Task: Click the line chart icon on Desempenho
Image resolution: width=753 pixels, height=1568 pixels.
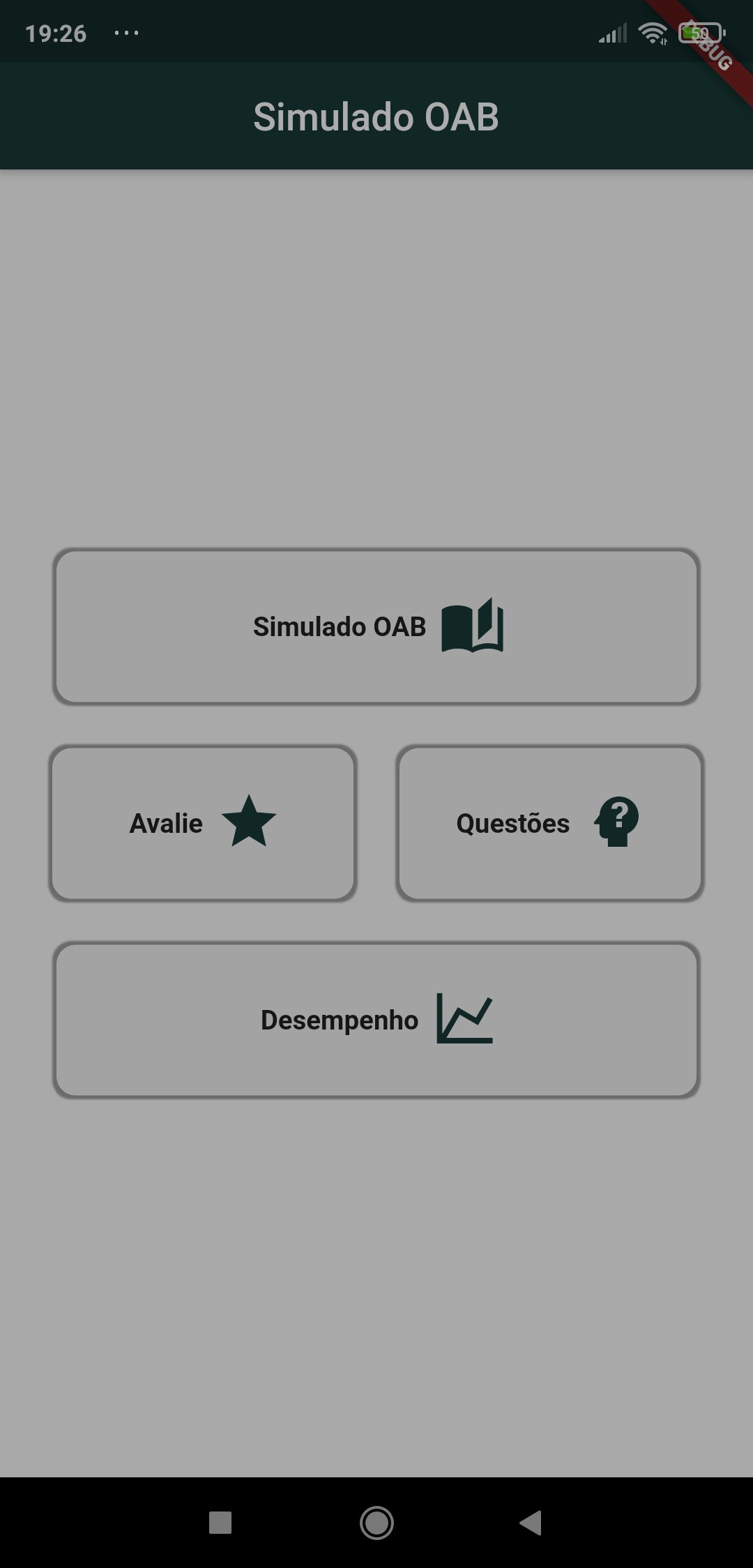Action: pyautogui.click(x=464, y=1020)
